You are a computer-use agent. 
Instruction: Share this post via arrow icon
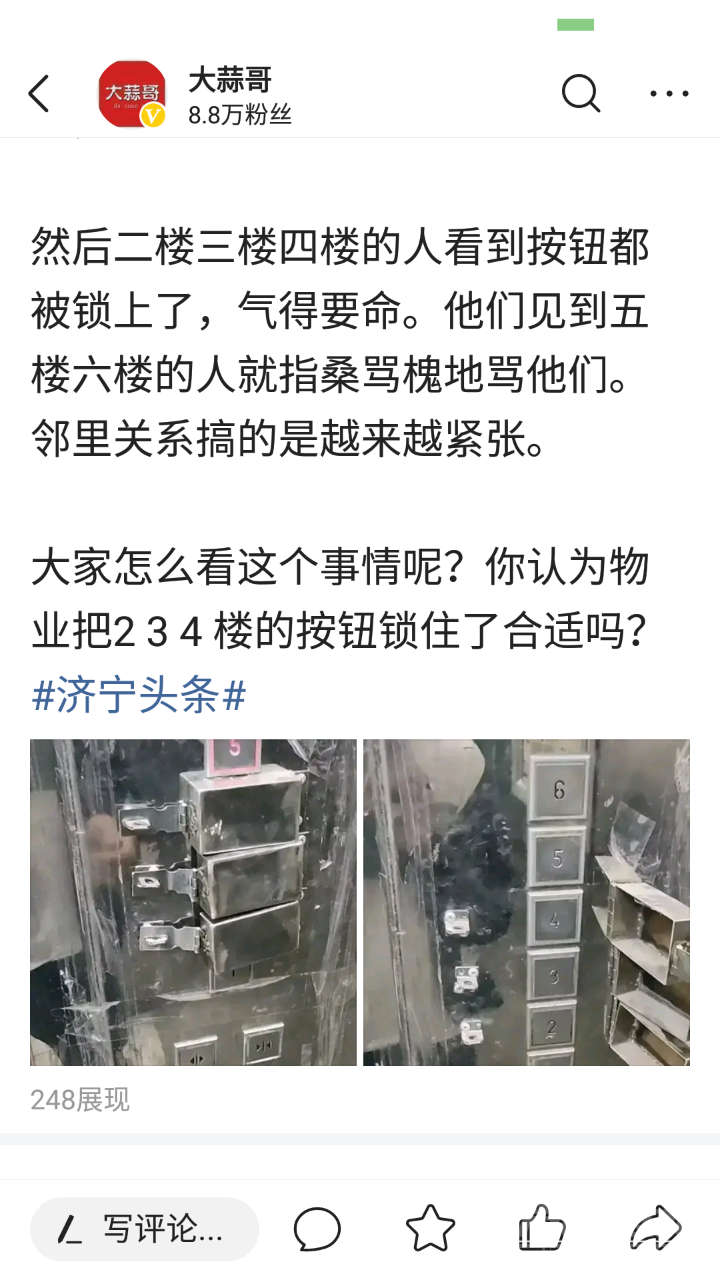[655, 1229]
